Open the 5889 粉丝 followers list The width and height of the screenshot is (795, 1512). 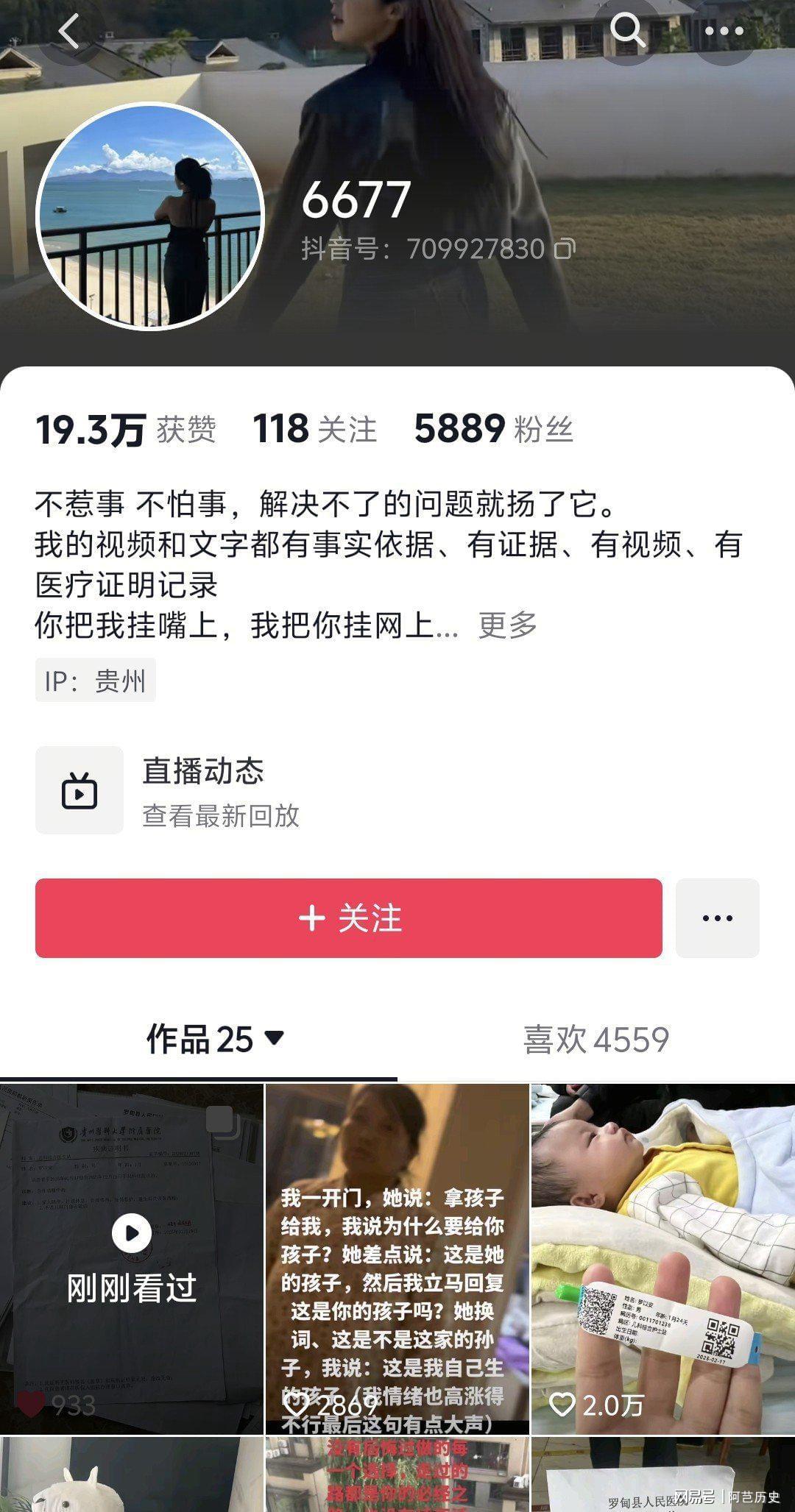493,429
